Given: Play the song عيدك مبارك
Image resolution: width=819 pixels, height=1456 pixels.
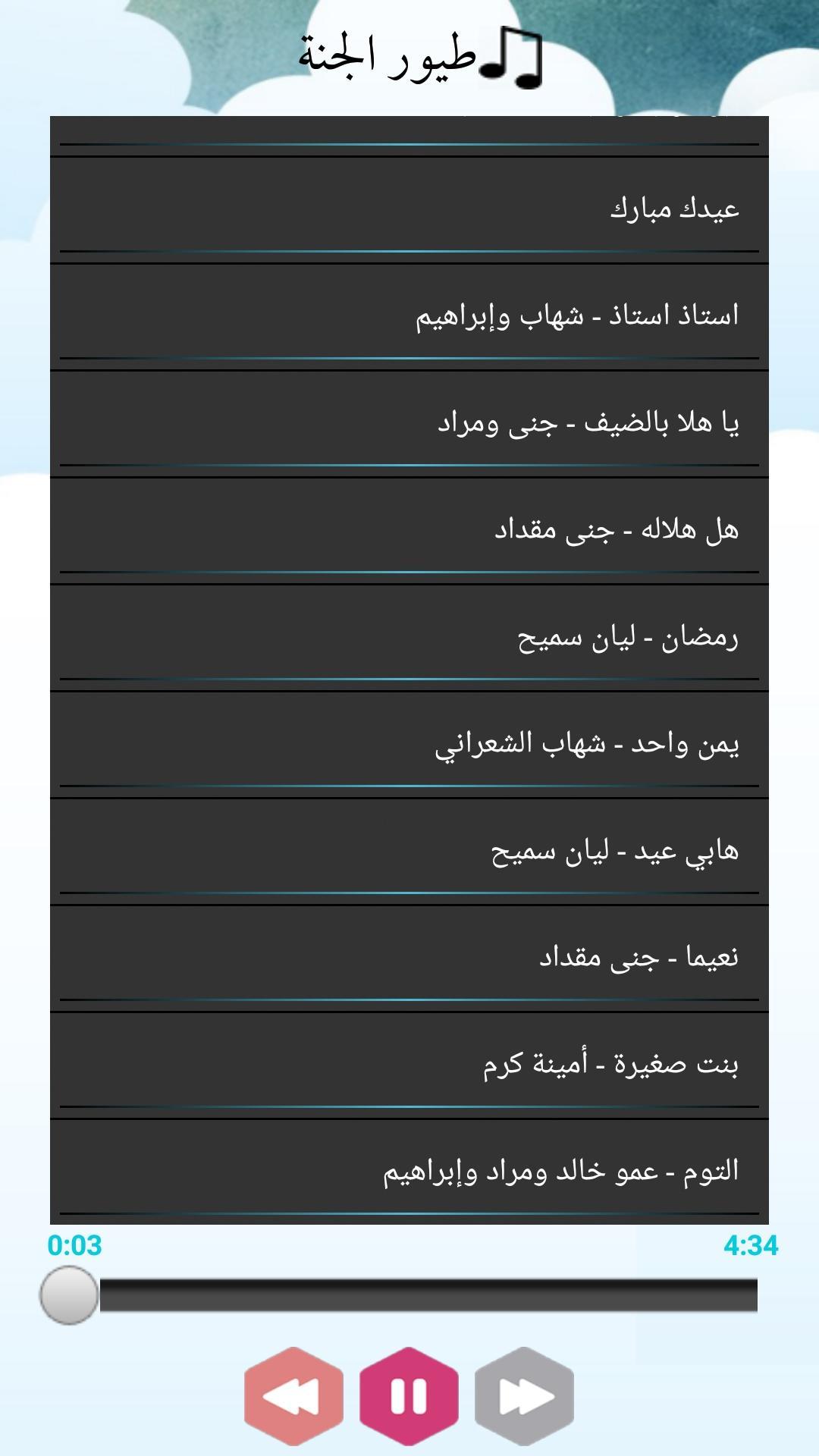Looking at the screenshot, I should point(409,209).
